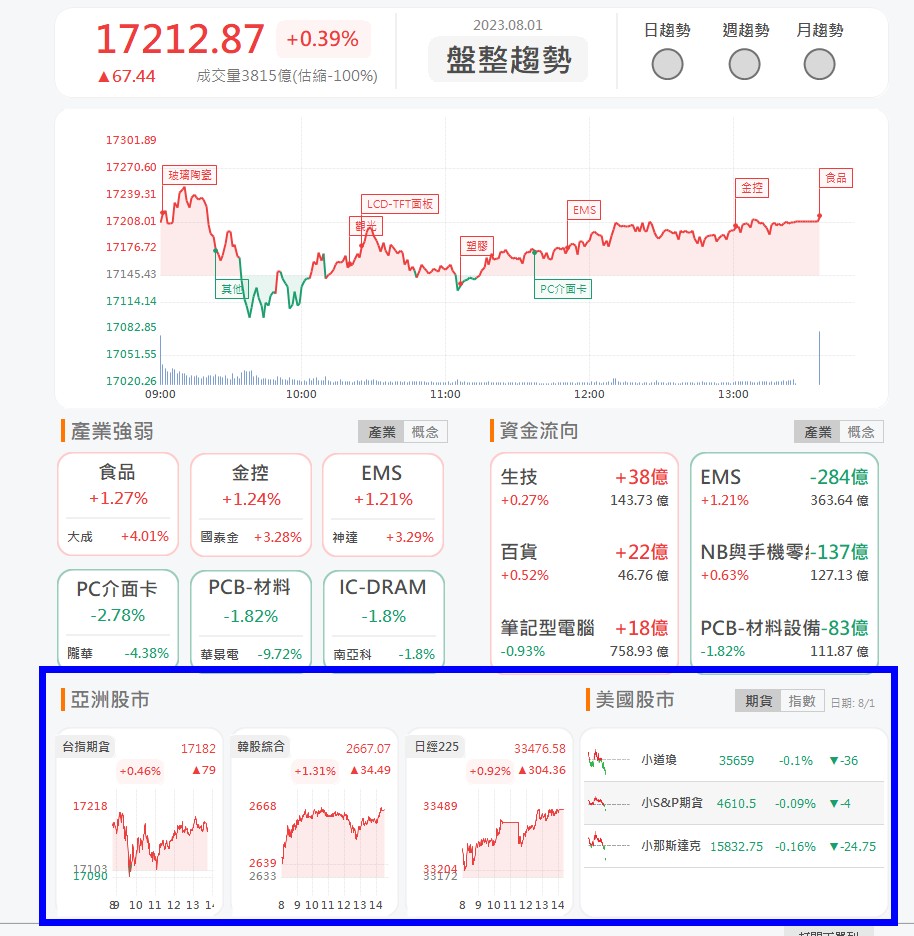Switch 資金流向 to the 概念 tab
This screenshot has width=914, height=936.
click(x=860, y=432)
